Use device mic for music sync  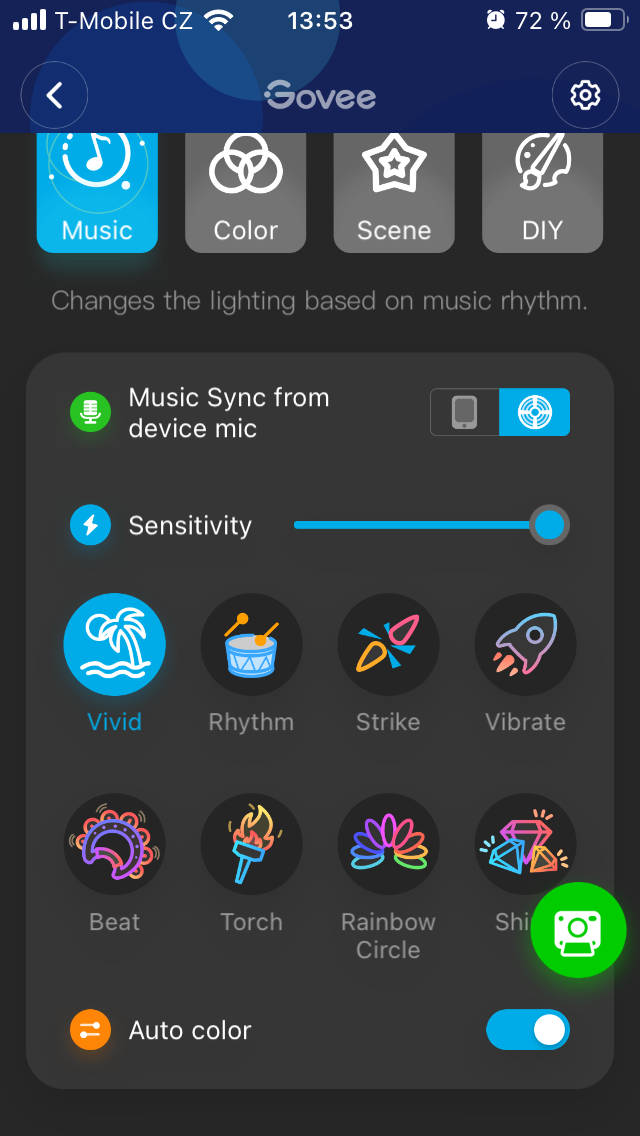[x=534, y=412]
